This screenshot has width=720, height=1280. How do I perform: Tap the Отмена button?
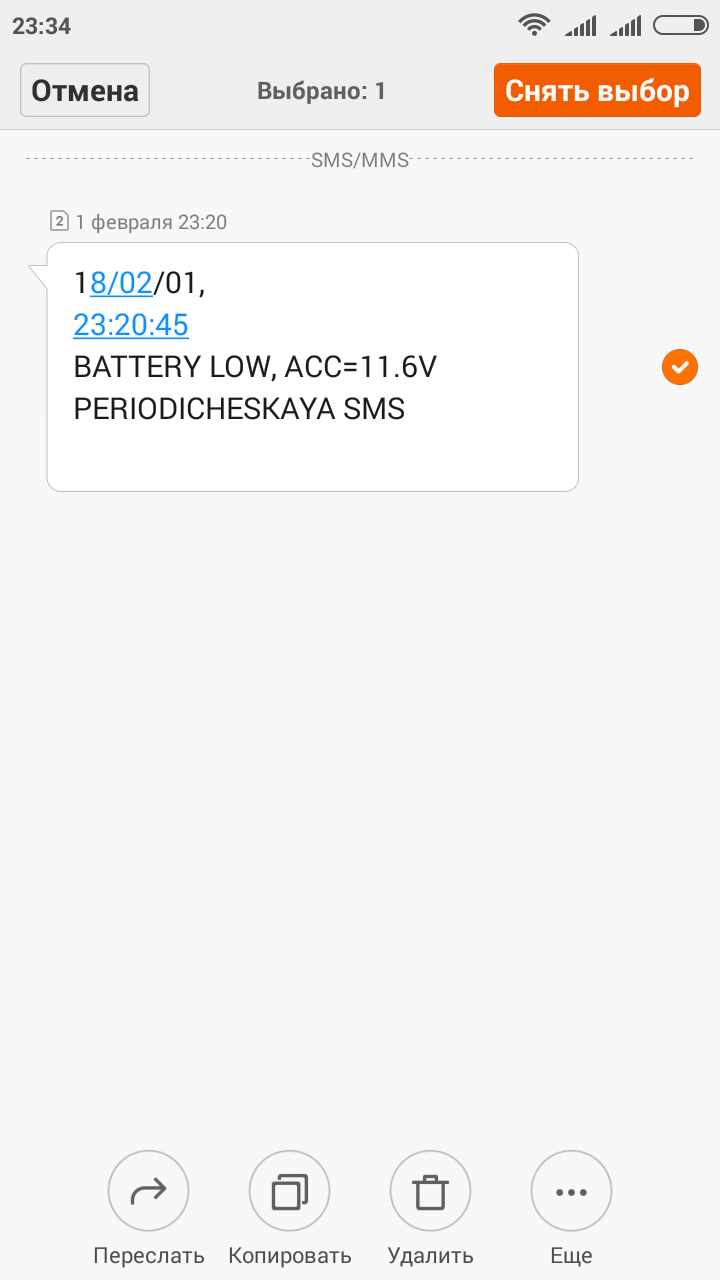click(x=85, y=91)
